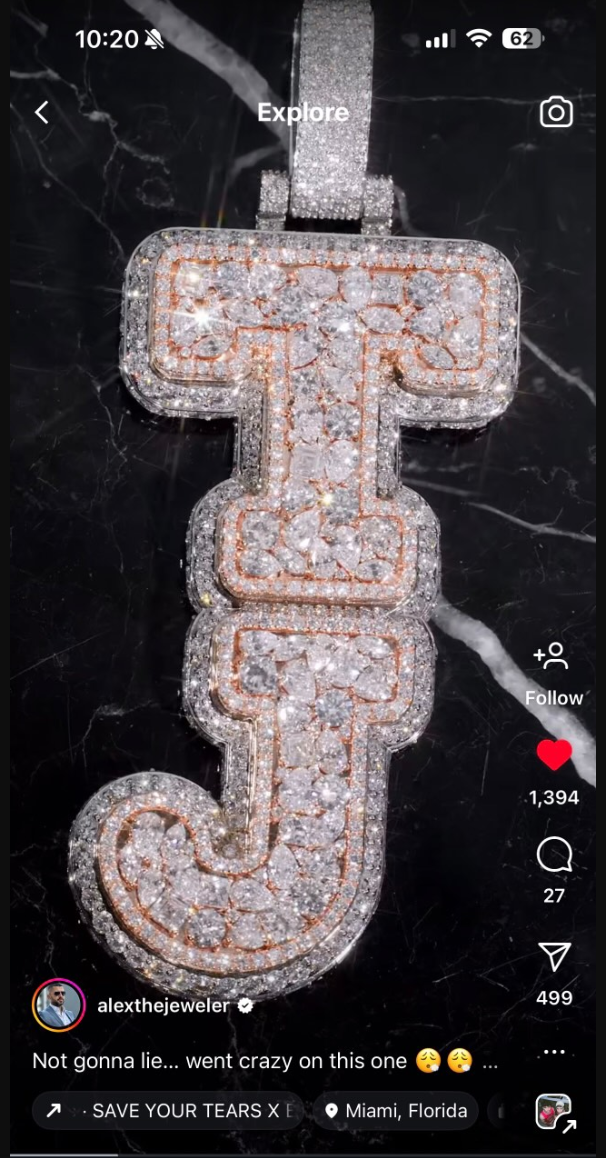606x1158 pixels.
Task: Open the SAVE YOUR TEARS audio chip
Action: pos(168,1111)
